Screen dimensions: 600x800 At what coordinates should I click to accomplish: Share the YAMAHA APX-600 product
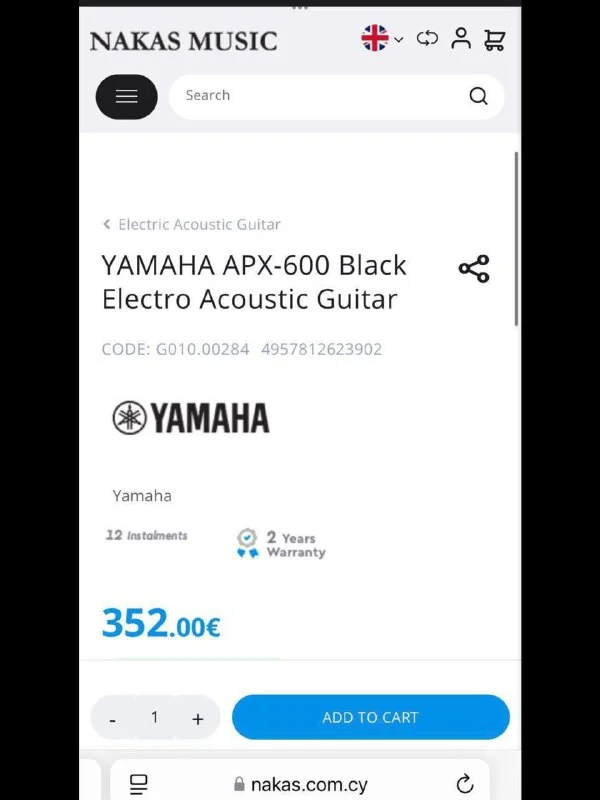[x=474, y=269]
